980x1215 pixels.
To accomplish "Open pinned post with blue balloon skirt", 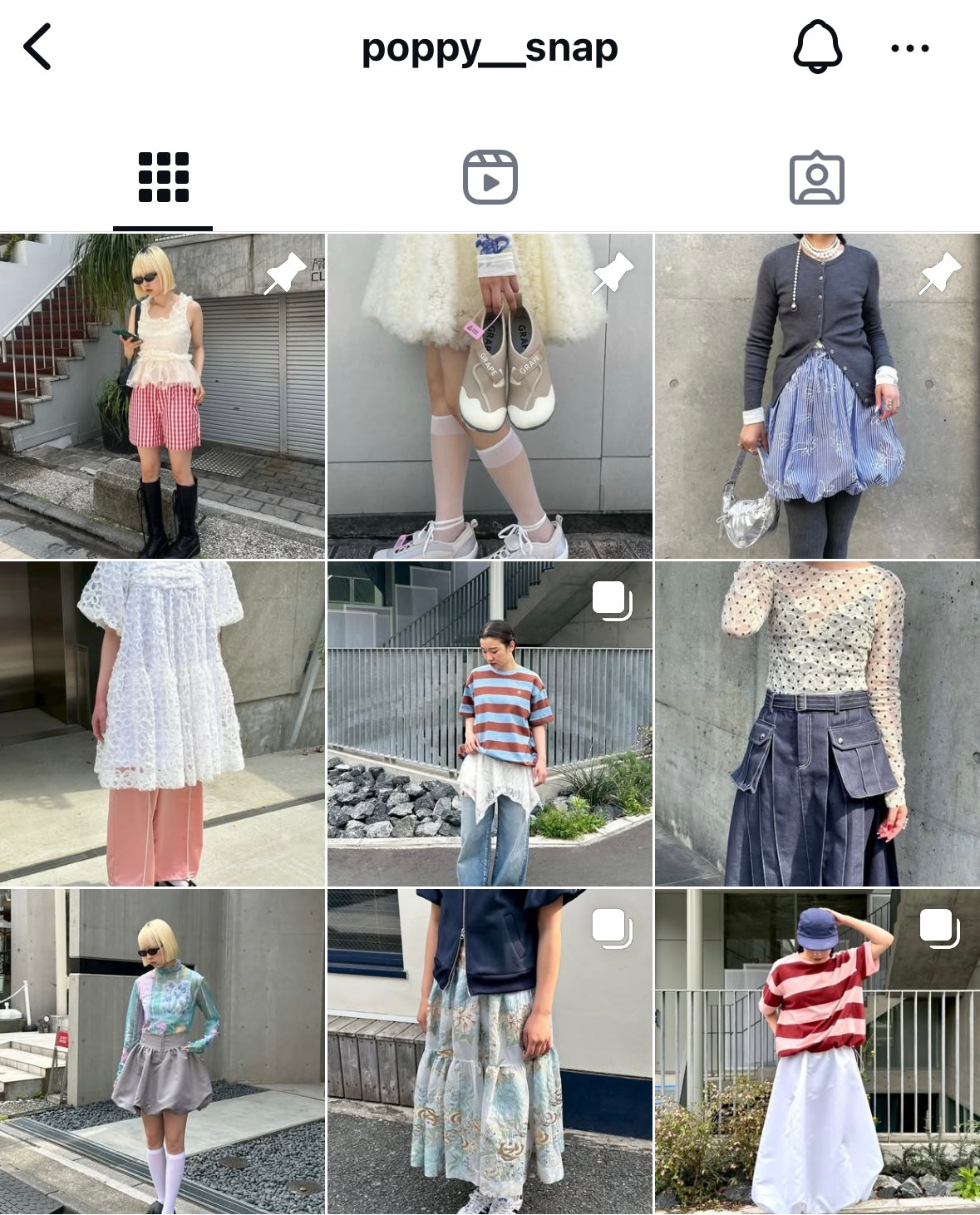I will point(817,396).
